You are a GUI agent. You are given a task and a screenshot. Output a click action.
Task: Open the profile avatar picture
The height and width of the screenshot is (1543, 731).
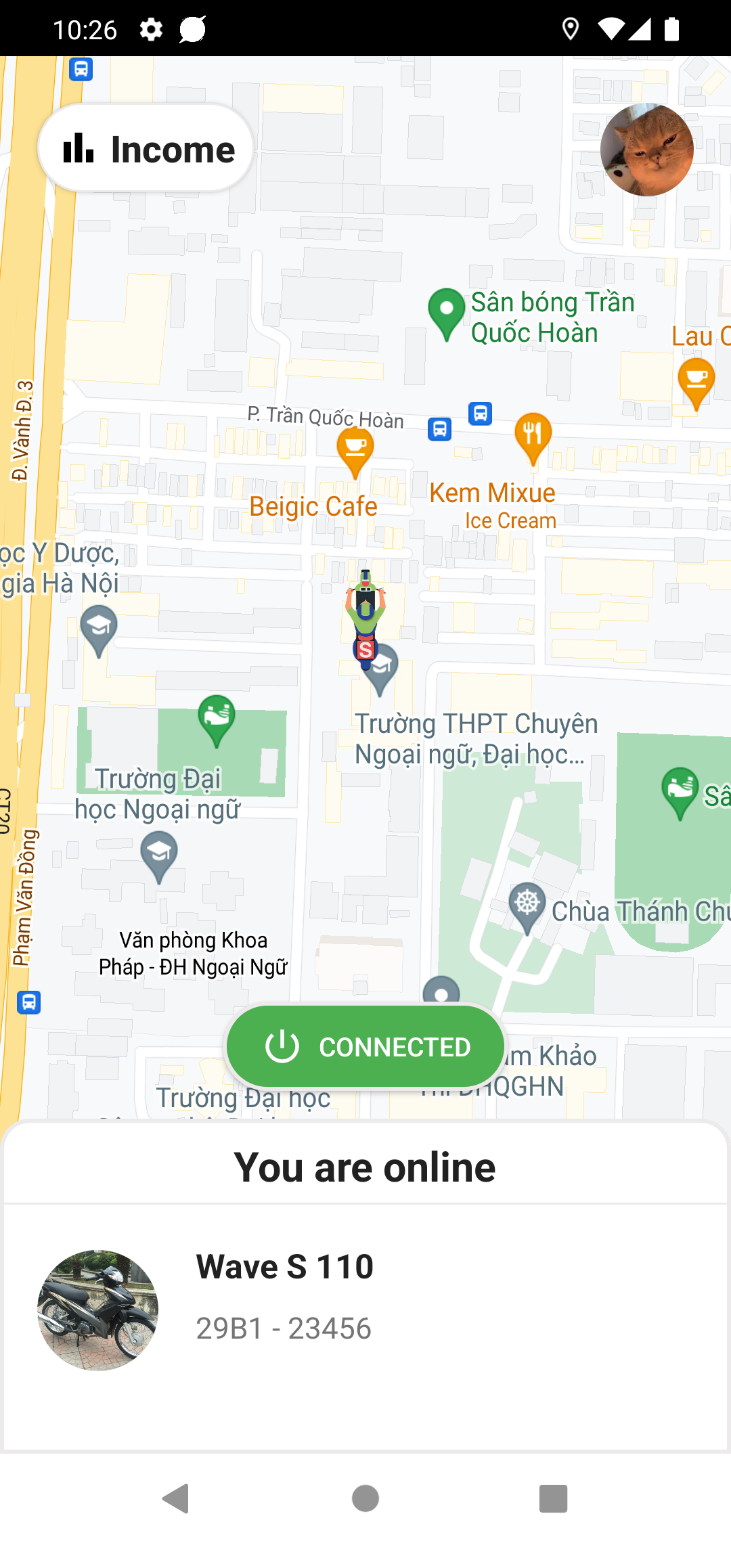coord(646,150)
